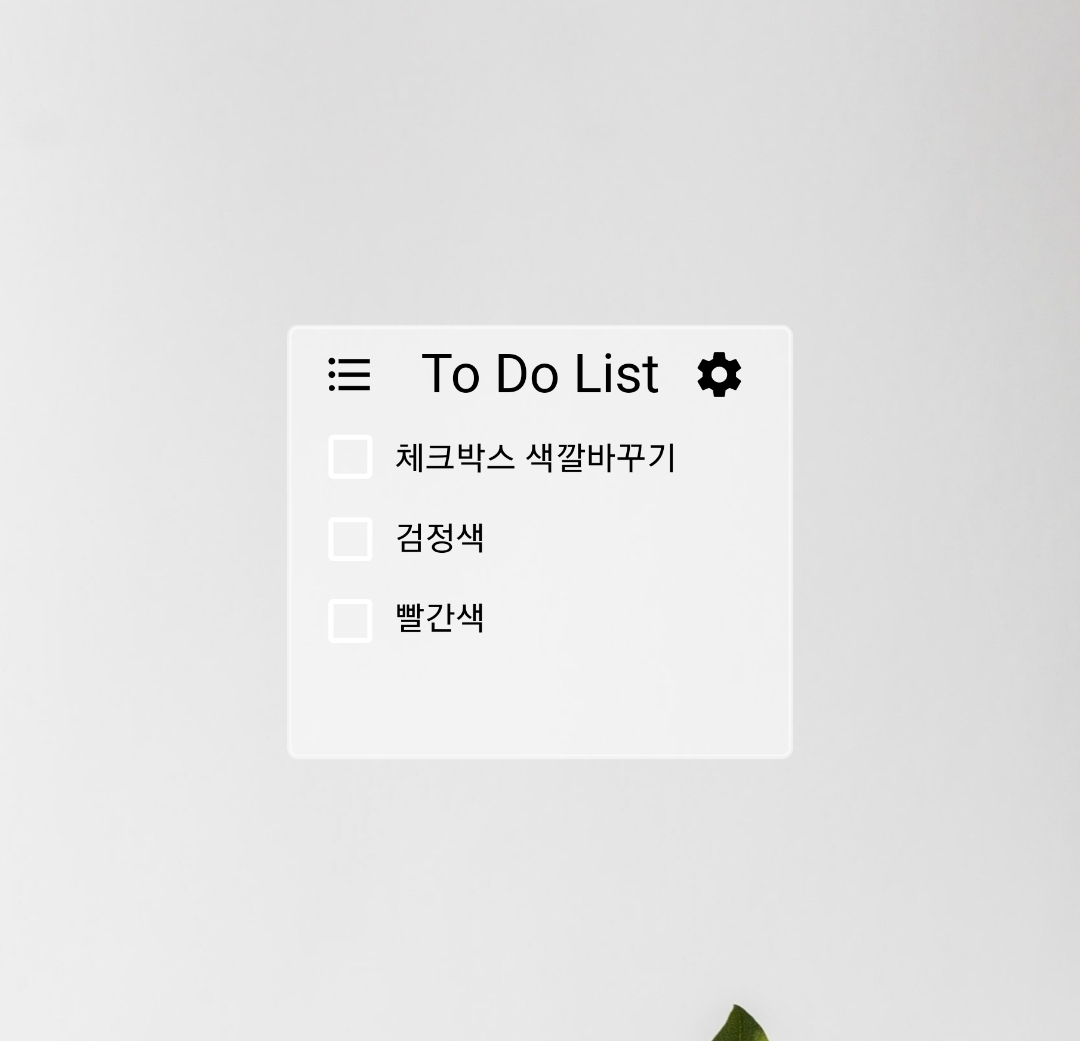
Task: Check the 체크박스 색깔바꾸기 checkbox
Action: pos(350,457)
